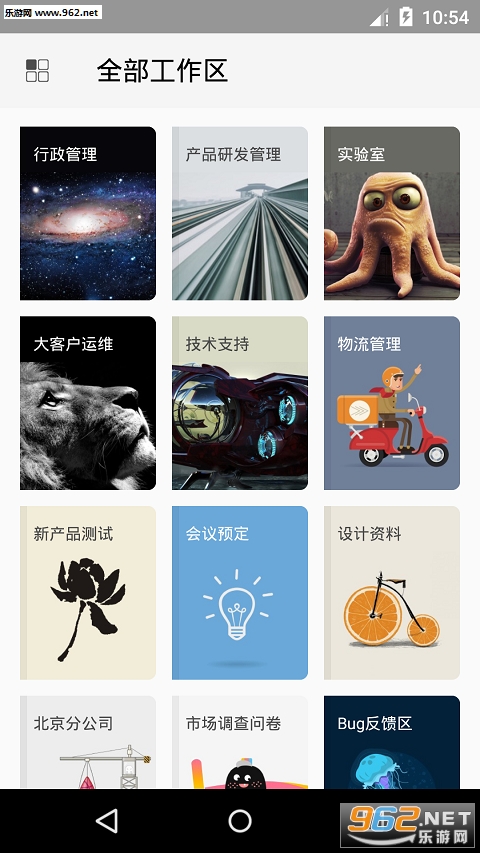Viewport: 480px width, 853px height.
Task: Open the 行政管理 workspace
Action: pos(88,213)
